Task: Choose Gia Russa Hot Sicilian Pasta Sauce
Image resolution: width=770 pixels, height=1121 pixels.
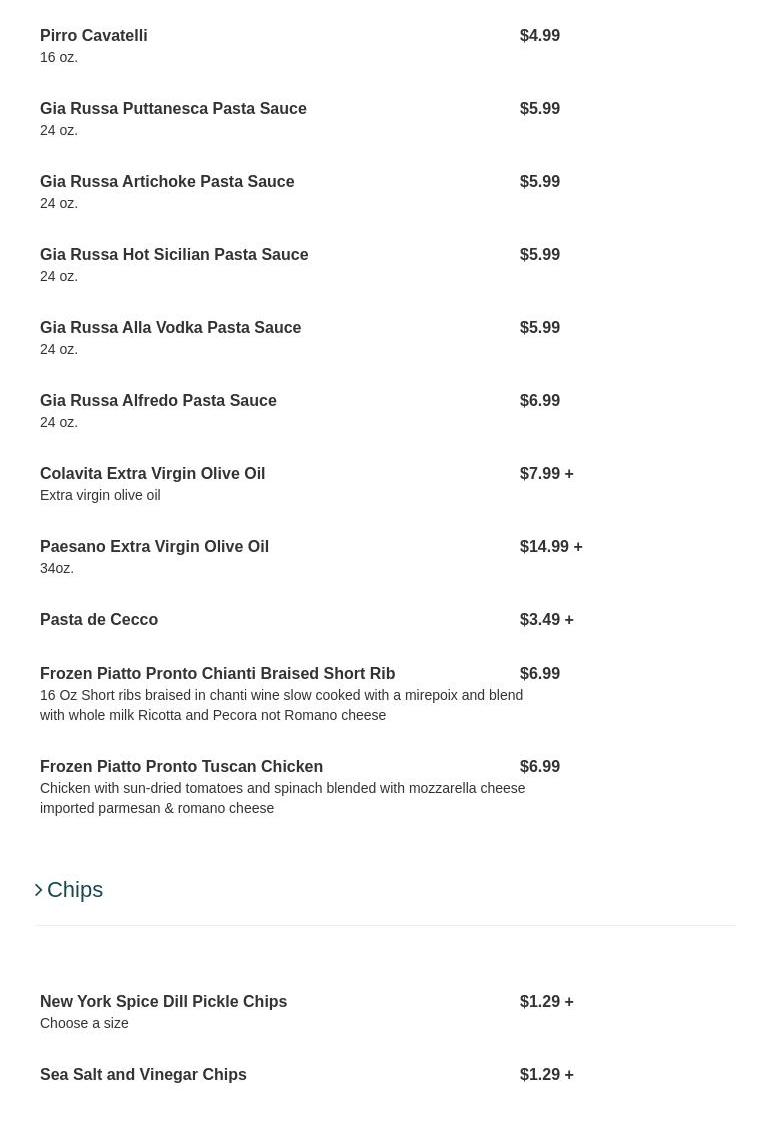Action: pos(174,255)
